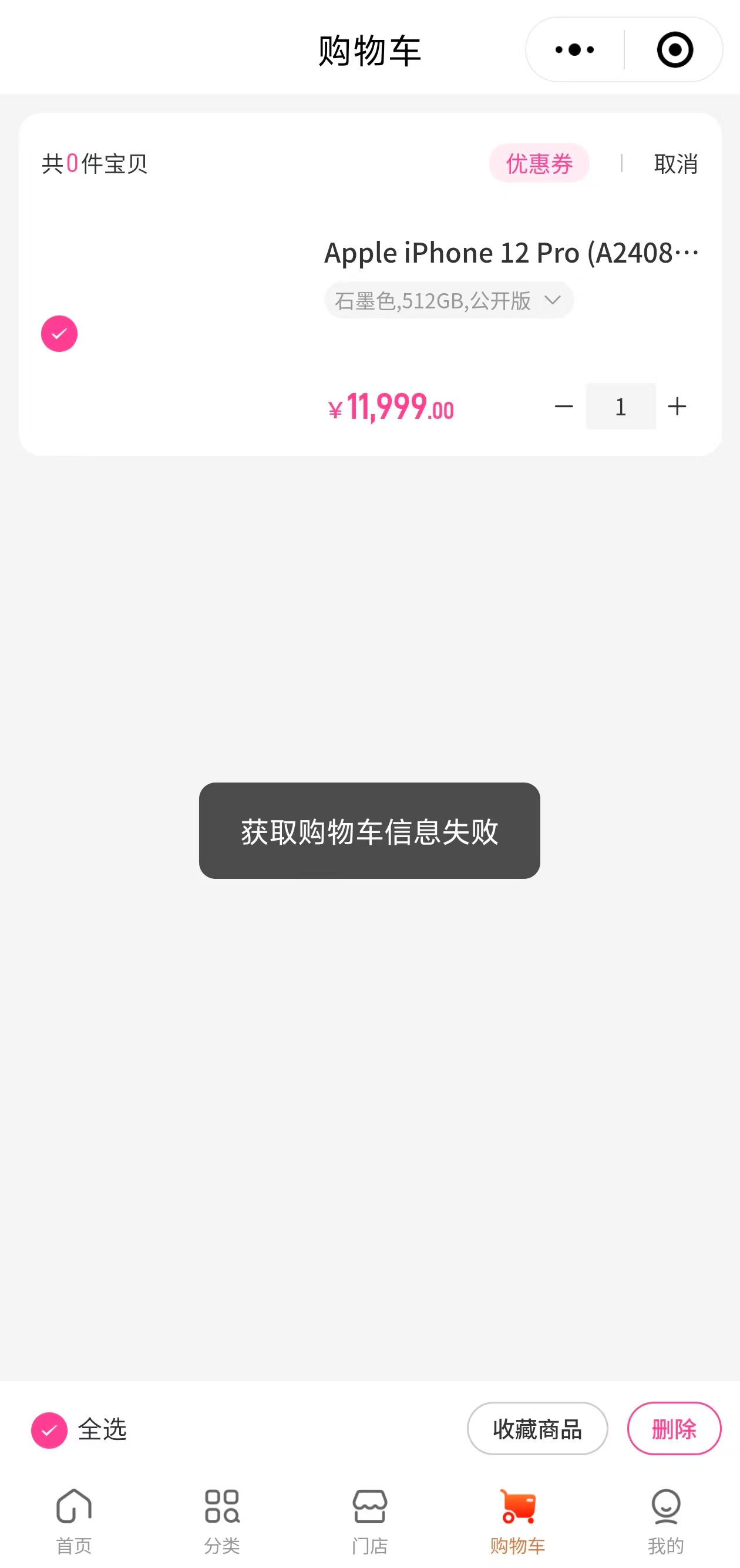Select the 购物车 cart tab
Image resolution: width=740 pixels, height=1568 pixels.
pyautogui.click(x=518, y=1521)
